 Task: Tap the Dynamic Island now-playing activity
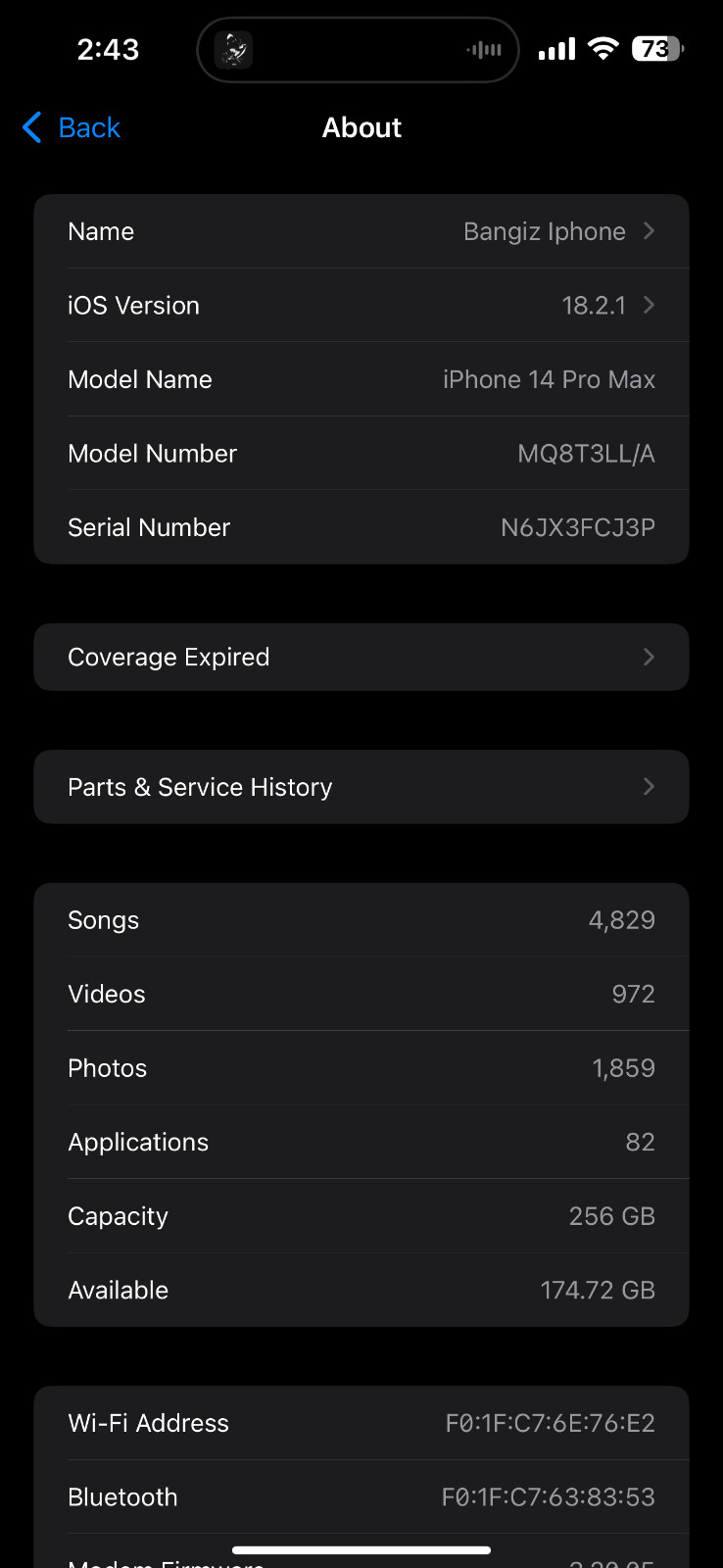coord(358,49)
